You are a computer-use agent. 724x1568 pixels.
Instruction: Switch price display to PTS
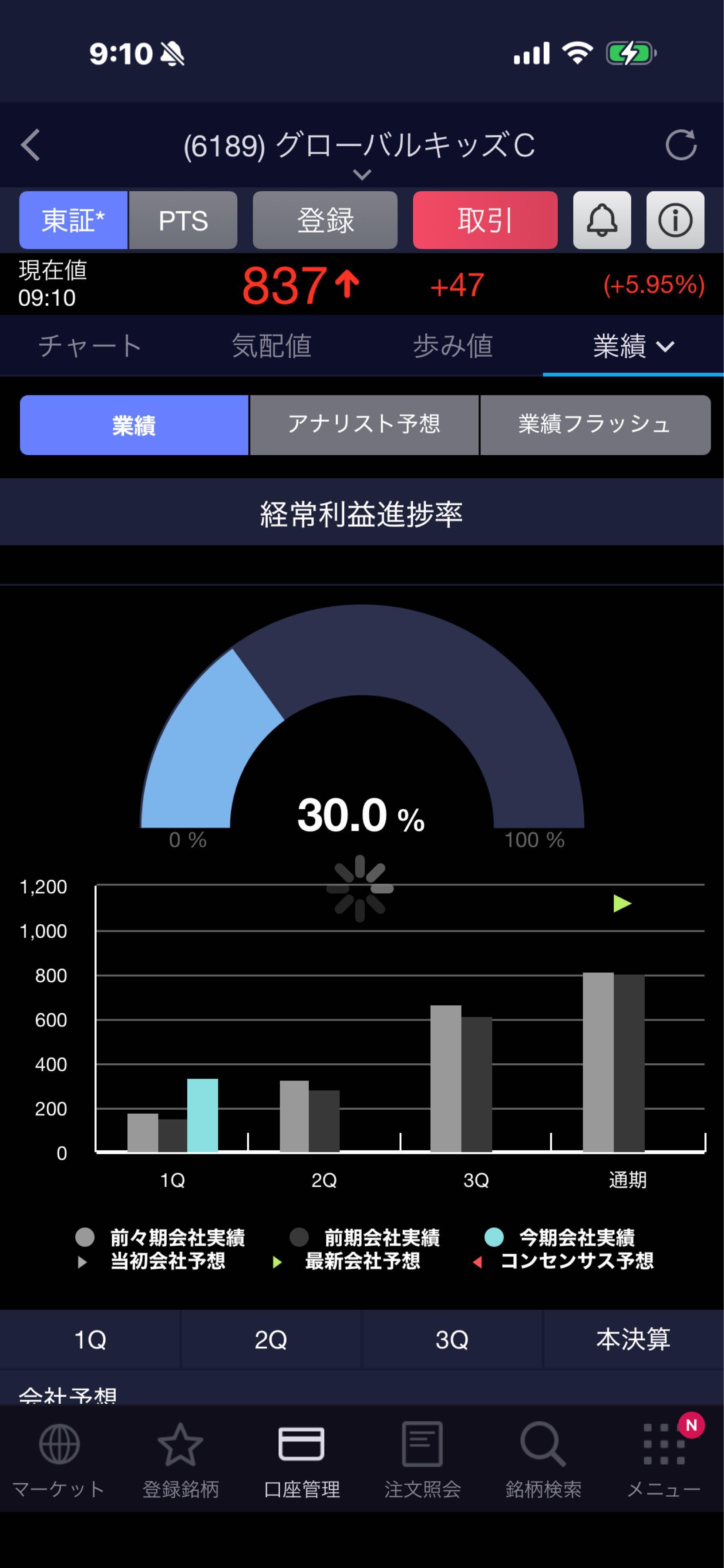[x=184, y=220]
